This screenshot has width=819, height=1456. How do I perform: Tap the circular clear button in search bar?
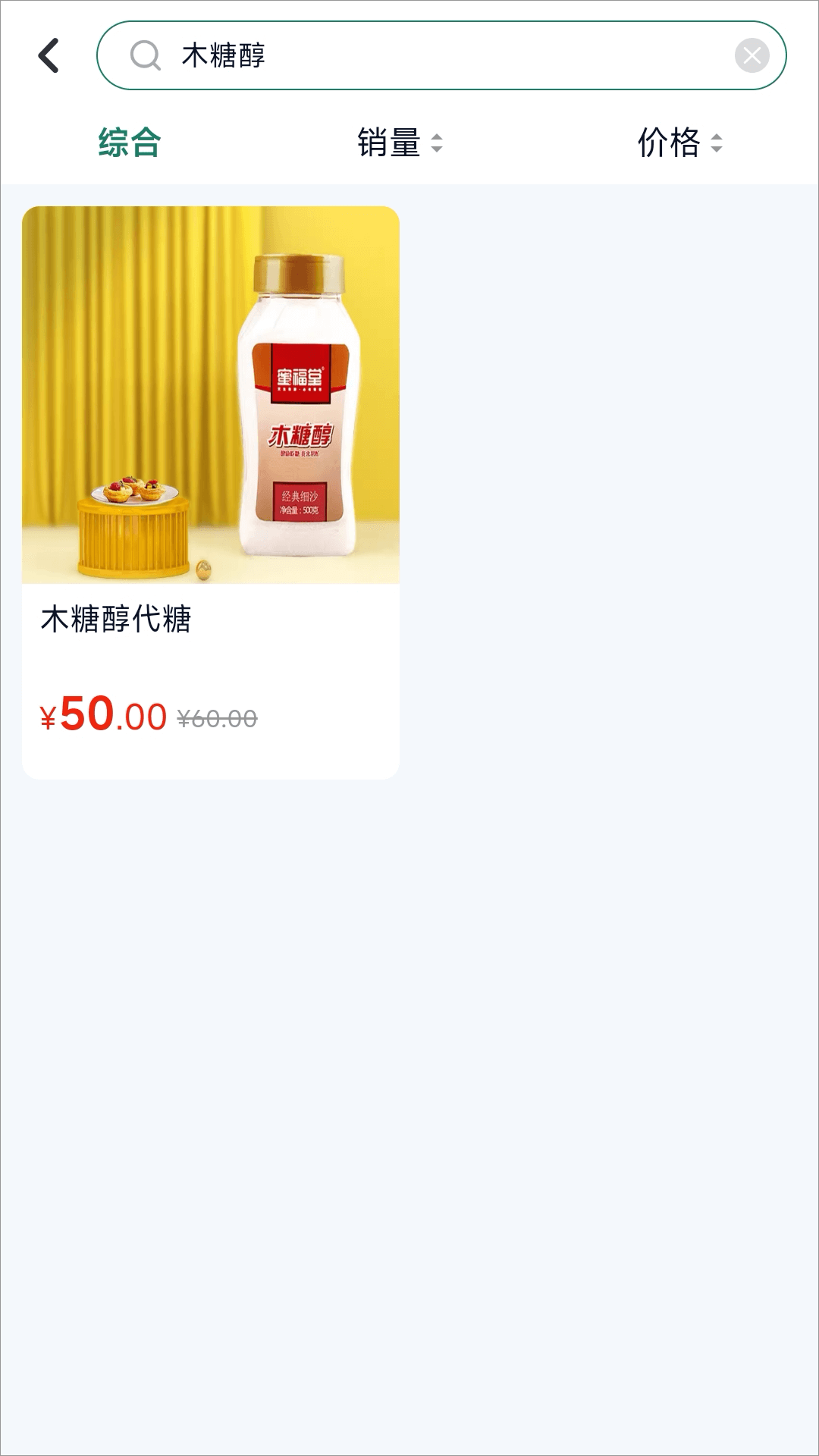click(x=752, y=54)
